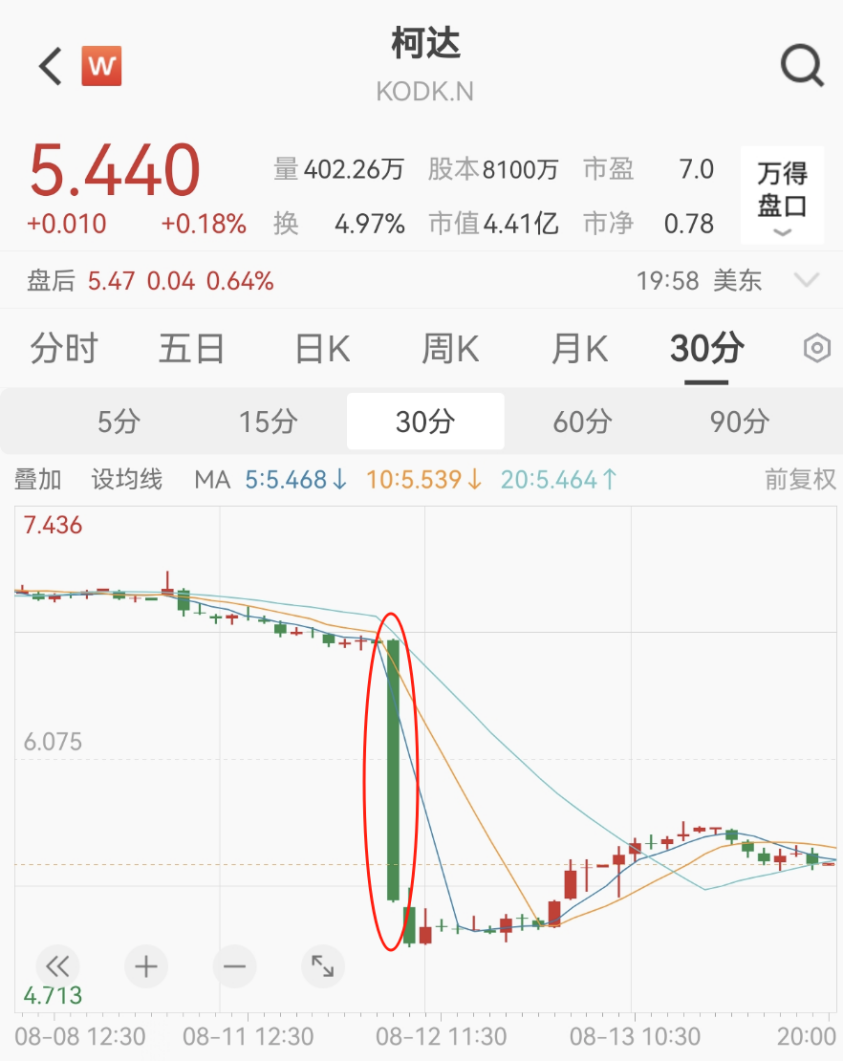Image resolution: width=843 pixels, height=1061 pixels.
Task: Zoom in the chart with plus
Action: (146, 966)
